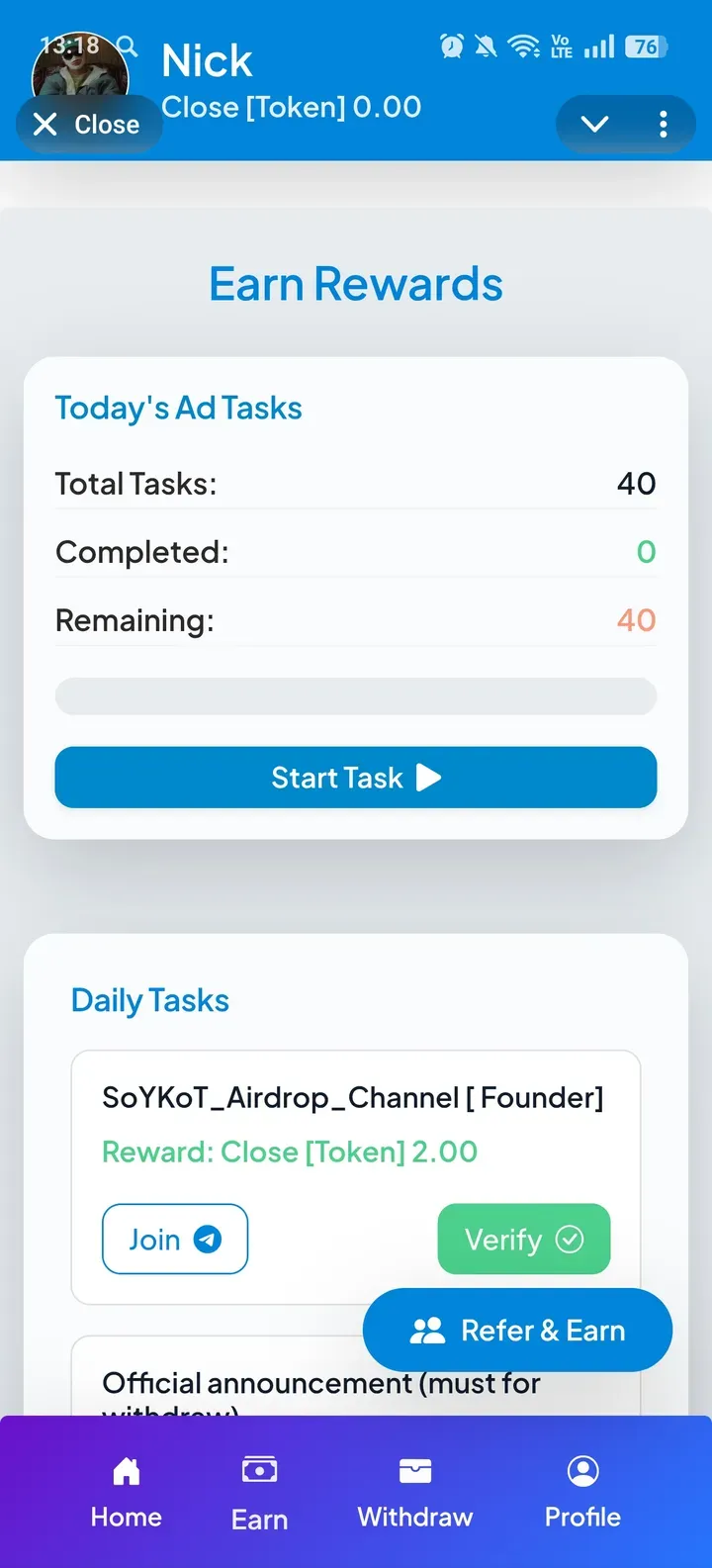Switch to the Earn tab
Screen dimensions: 712x1568
tap(259, 1492)
